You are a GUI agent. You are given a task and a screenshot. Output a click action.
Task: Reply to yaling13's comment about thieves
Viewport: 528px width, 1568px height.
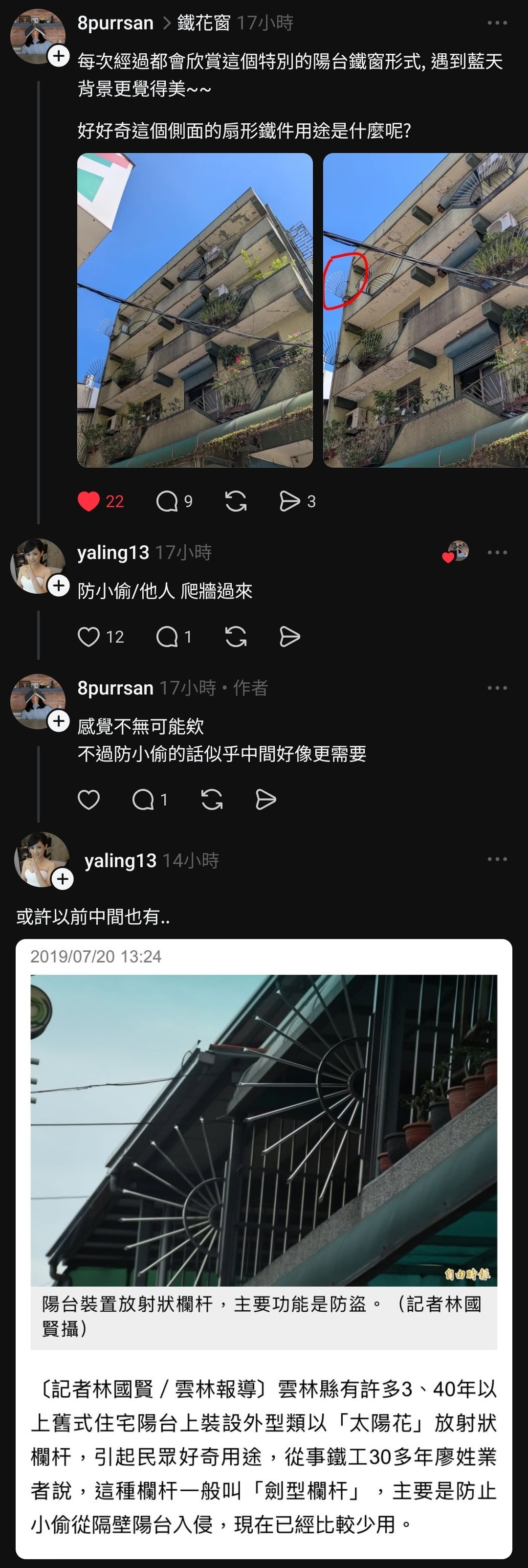point(167,637)
